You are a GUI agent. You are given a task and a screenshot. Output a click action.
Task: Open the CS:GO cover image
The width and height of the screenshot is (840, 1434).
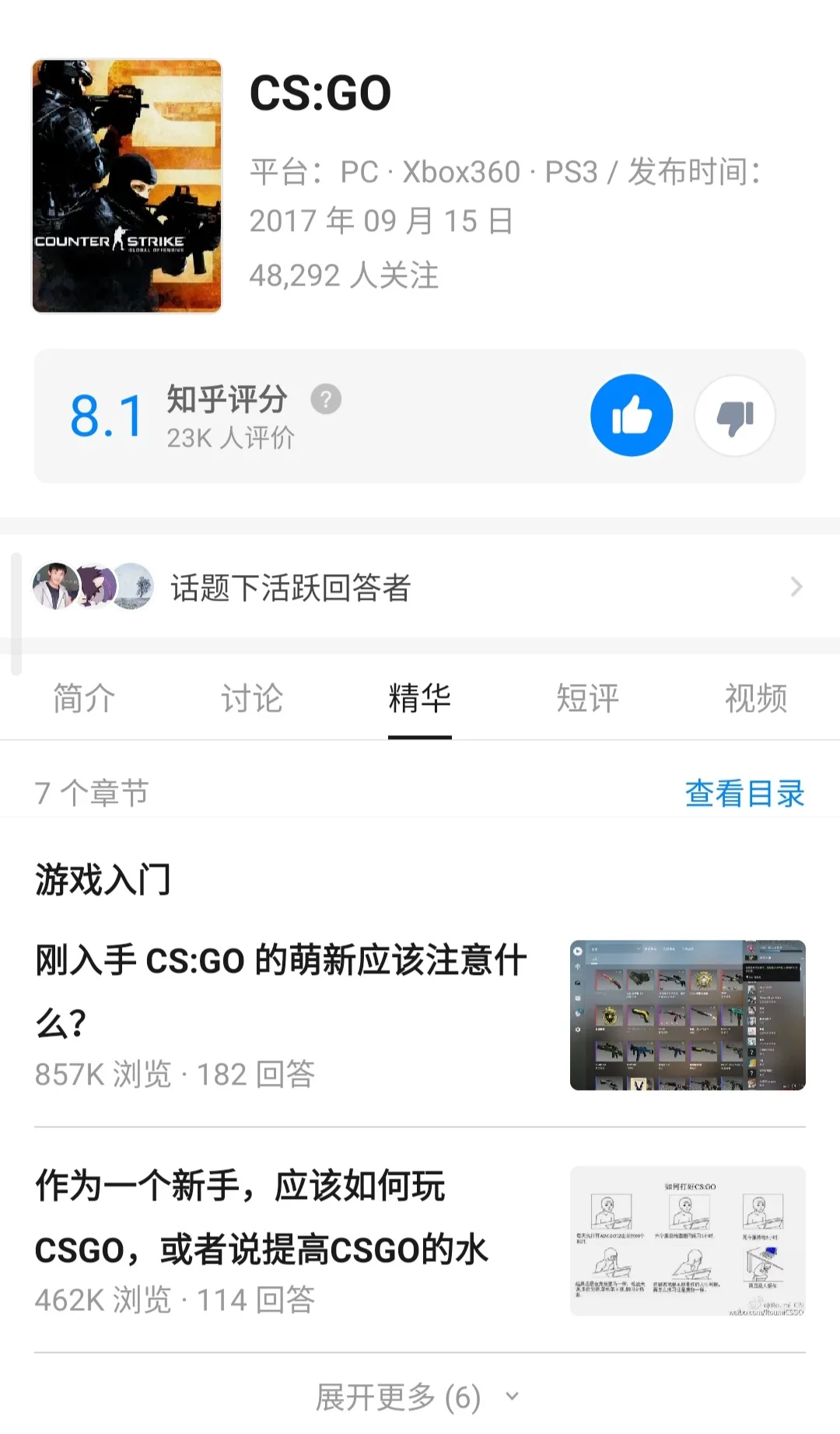[x=127, y=187]
